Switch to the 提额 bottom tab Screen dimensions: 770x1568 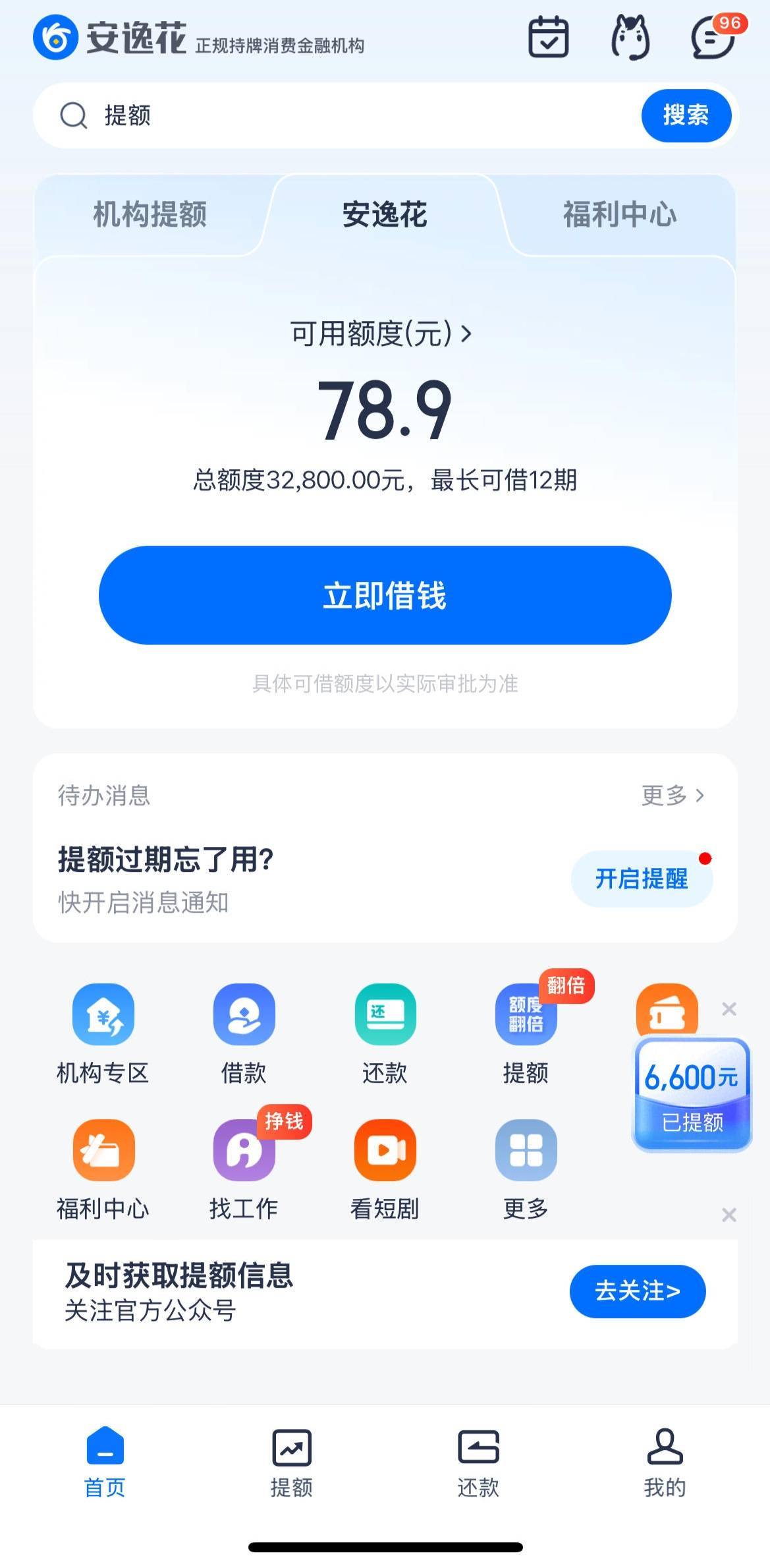coord(292,1463)
